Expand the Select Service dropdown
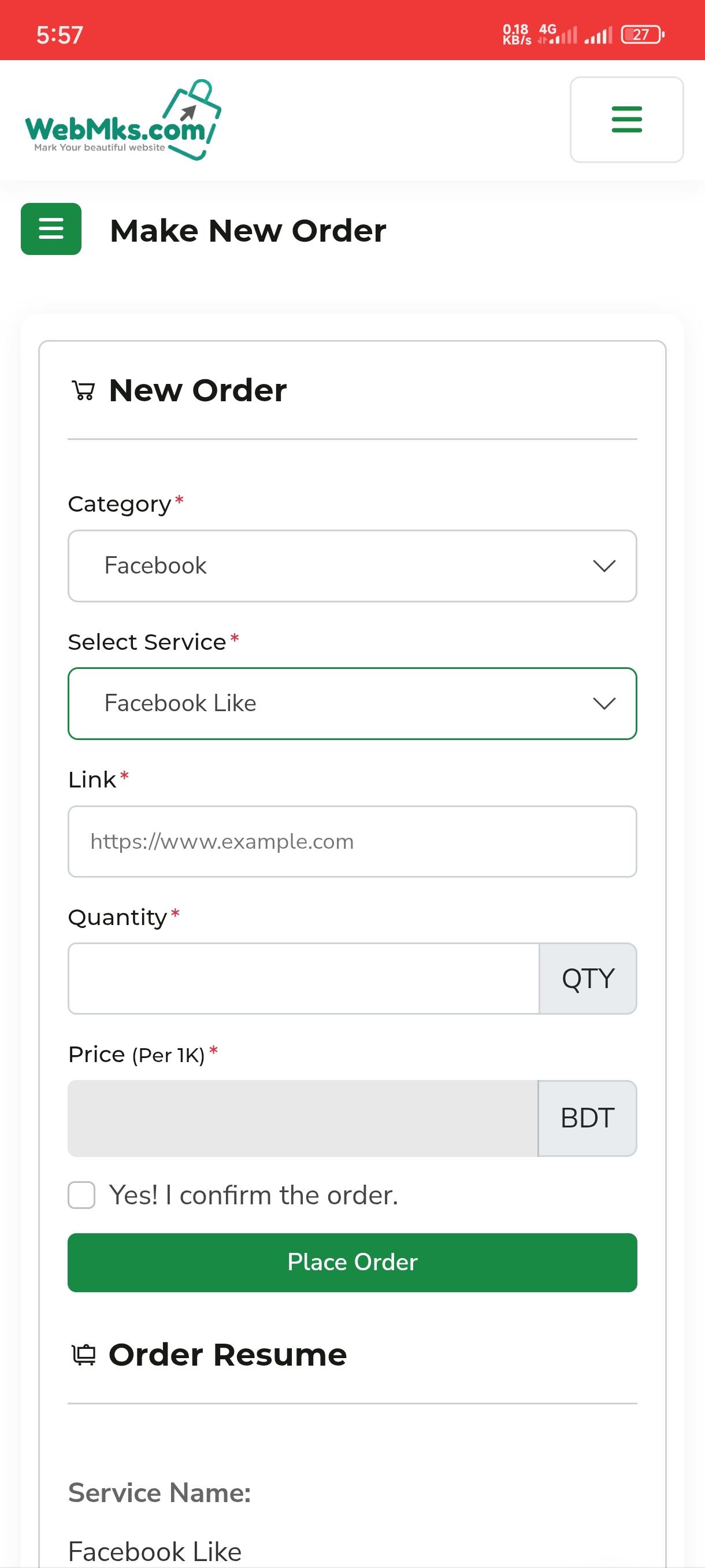705x1568 pixels. coord(352,704)
